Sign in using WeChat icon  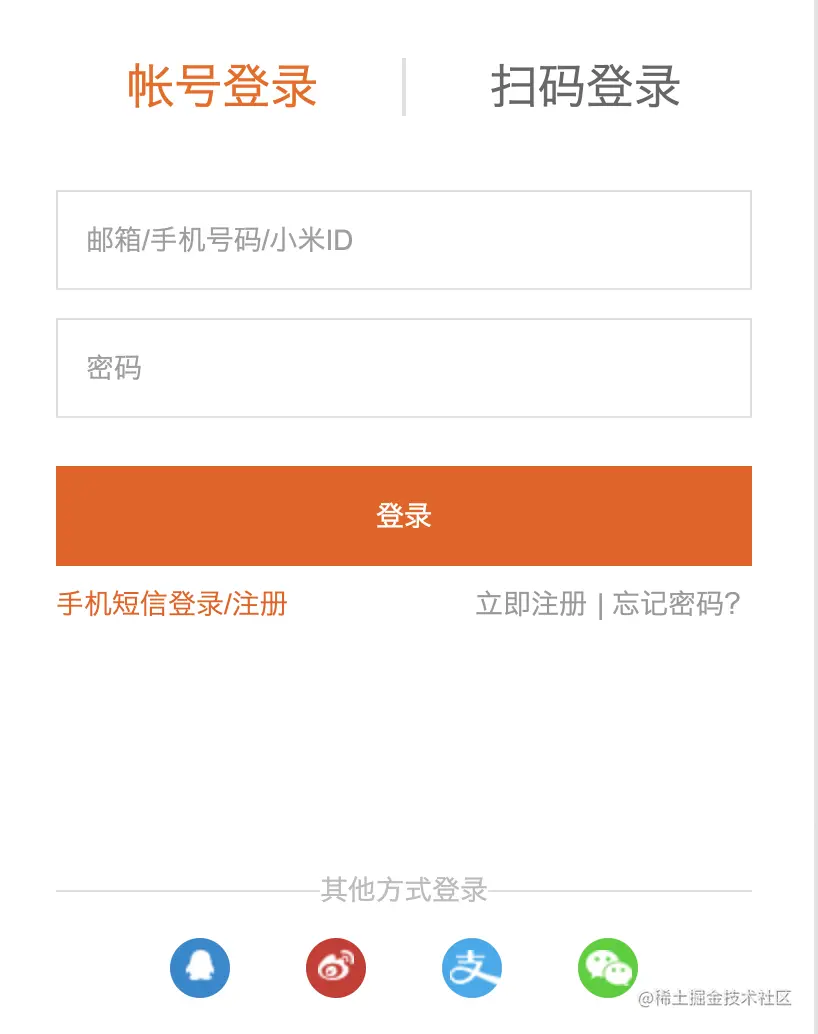pos(607,968)
